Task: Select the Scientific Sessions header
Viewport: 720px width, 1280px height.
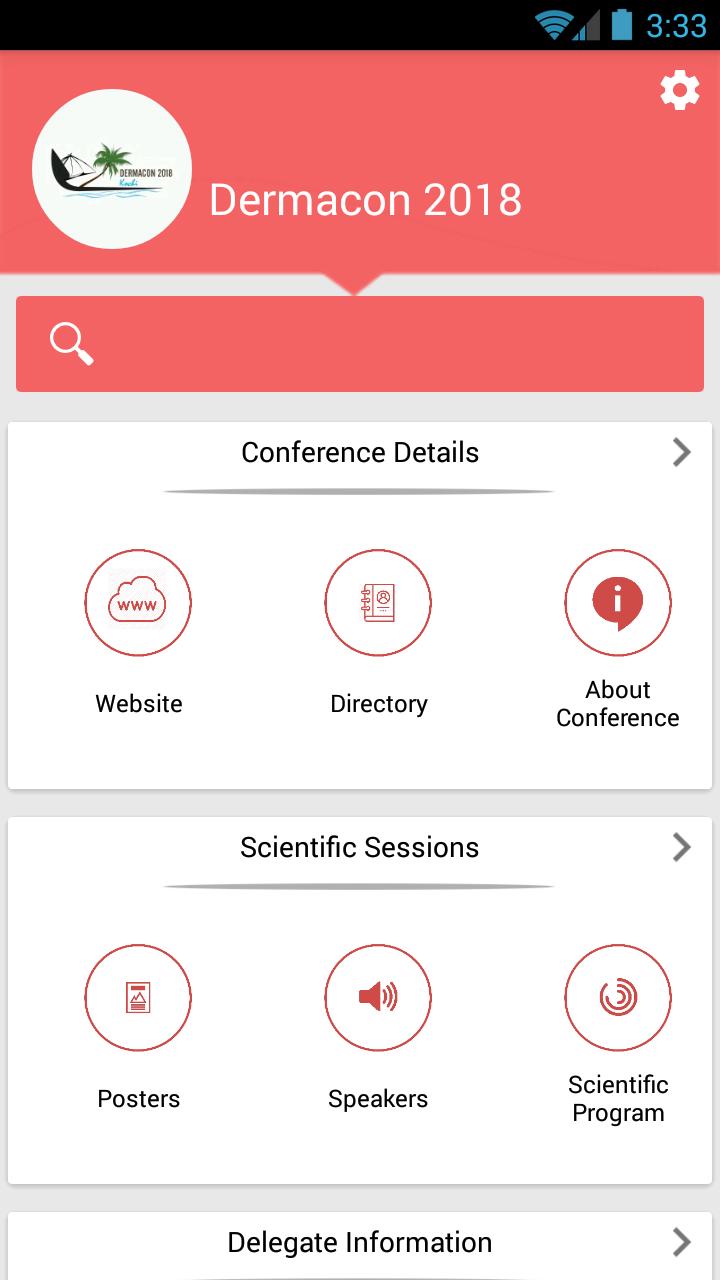Action: (x=359, y=847)
